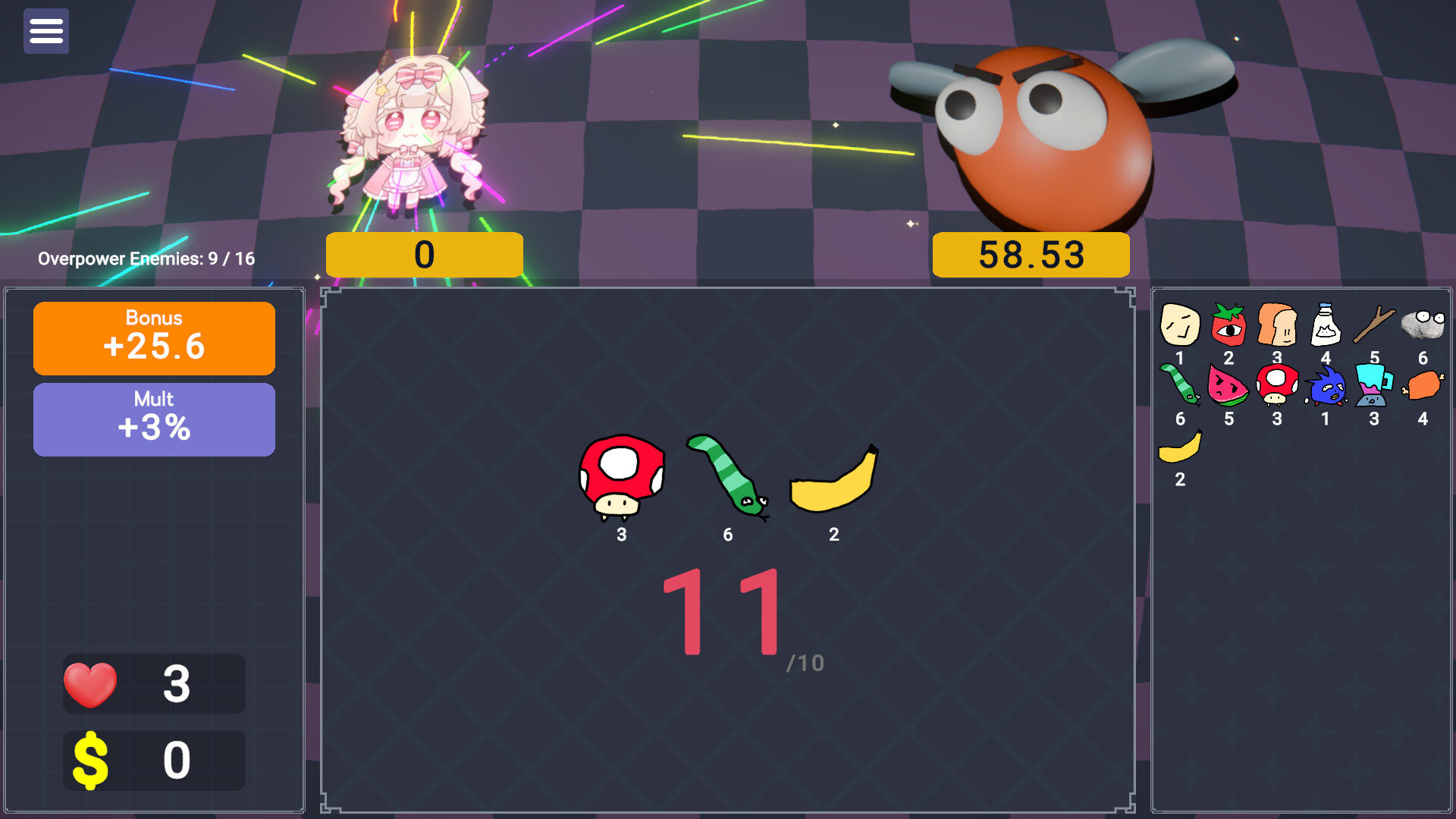
Task: Select the banana item in the inventory
Action: [x=1180, y=447]
